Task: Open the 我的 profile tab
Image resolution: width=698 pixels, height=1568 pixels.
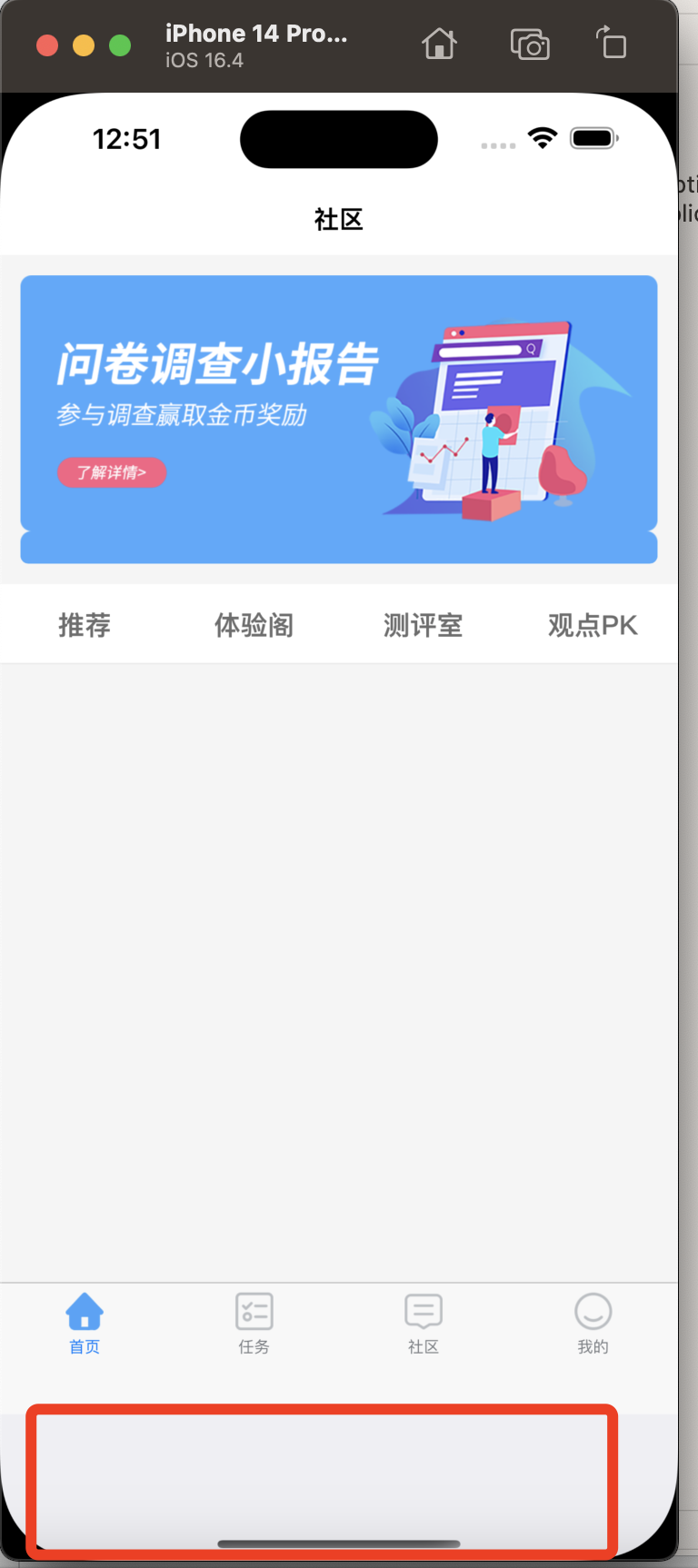Action: [x=593, y=1324]
